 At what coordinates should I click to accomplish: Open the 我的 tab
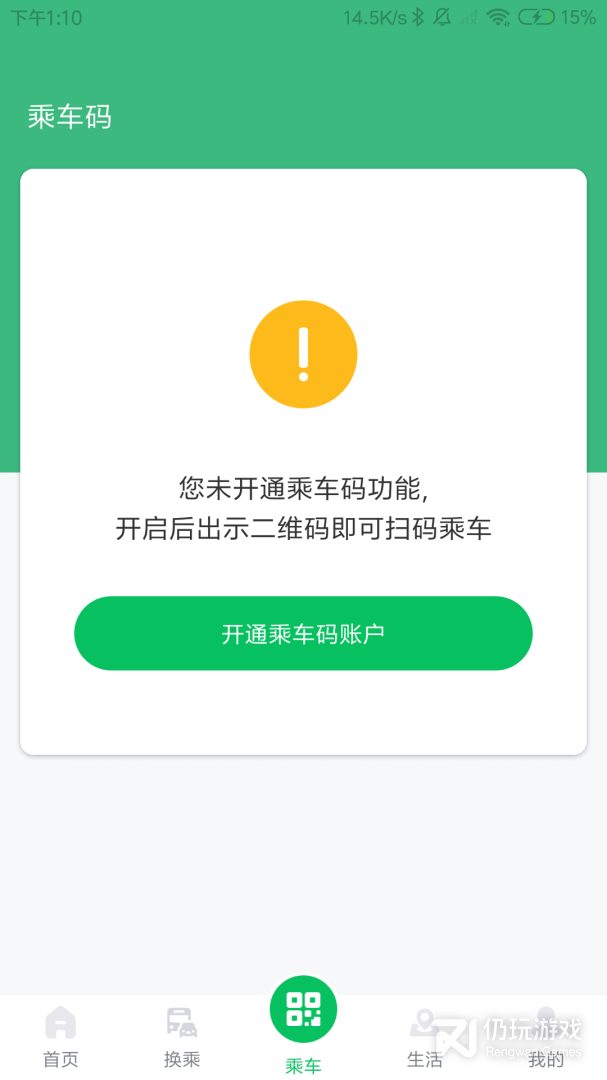(546, 1037)
